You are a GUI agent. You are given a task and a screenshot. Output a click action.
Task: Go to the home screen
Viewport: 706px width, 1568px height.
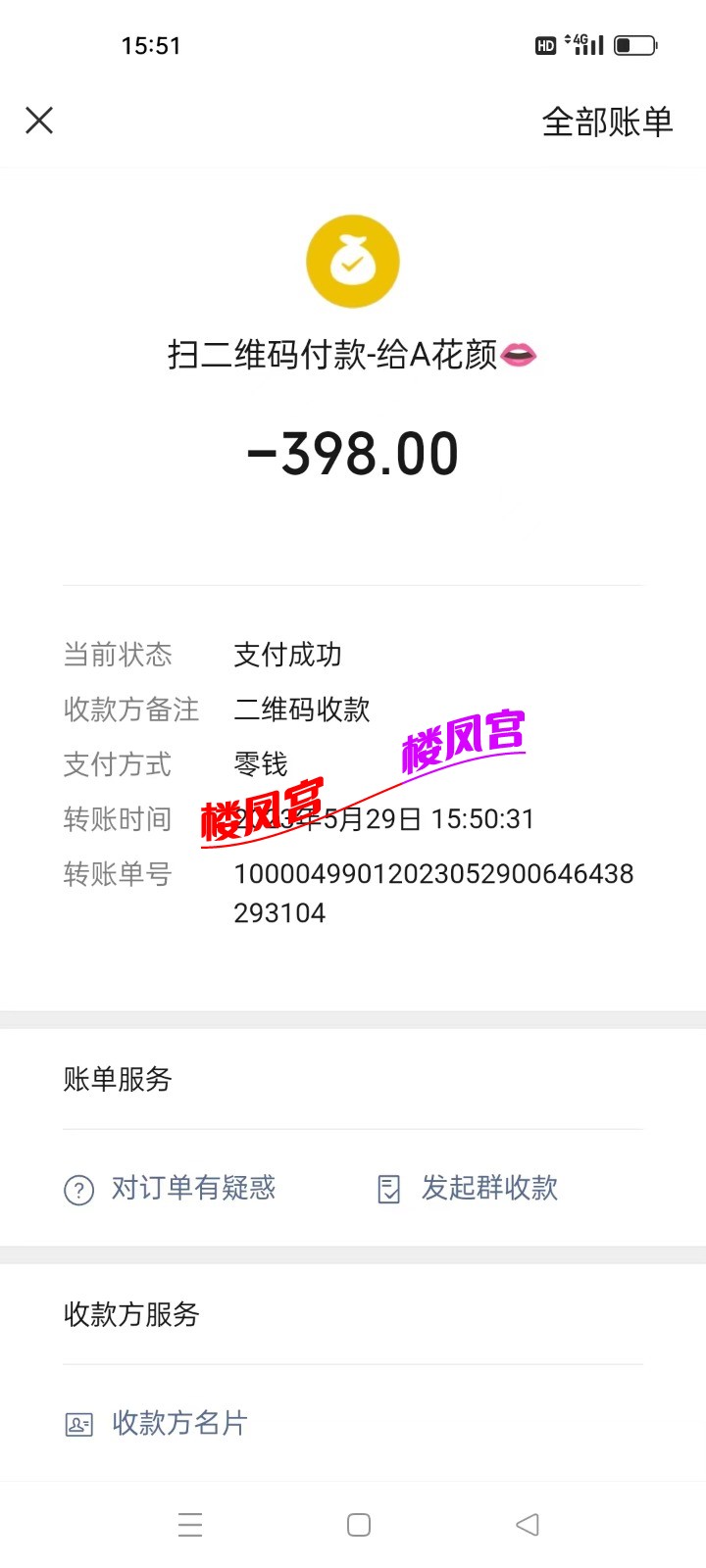359,1524
